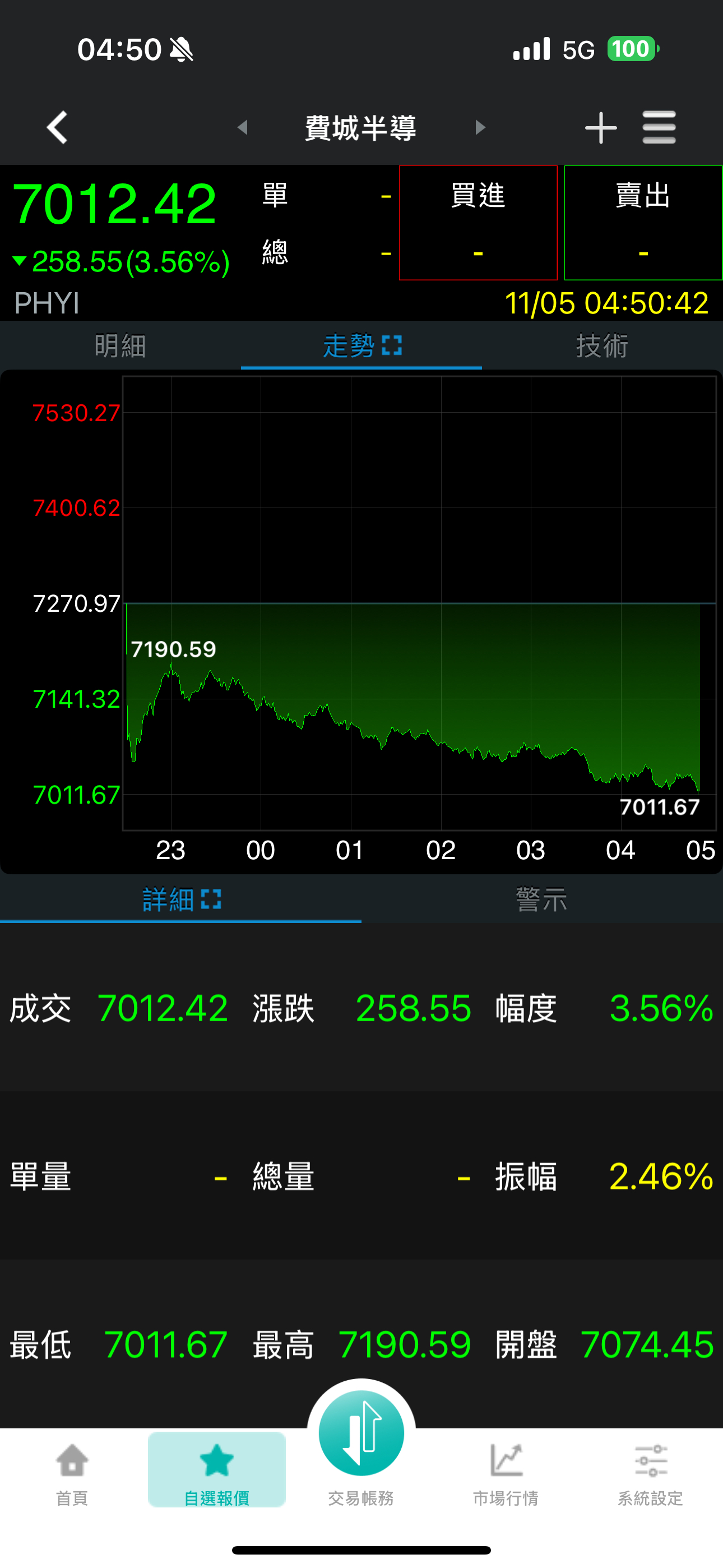
Task: Select the 走勢 trend tab
Action: pyautogui.click(x=361, y=346)
